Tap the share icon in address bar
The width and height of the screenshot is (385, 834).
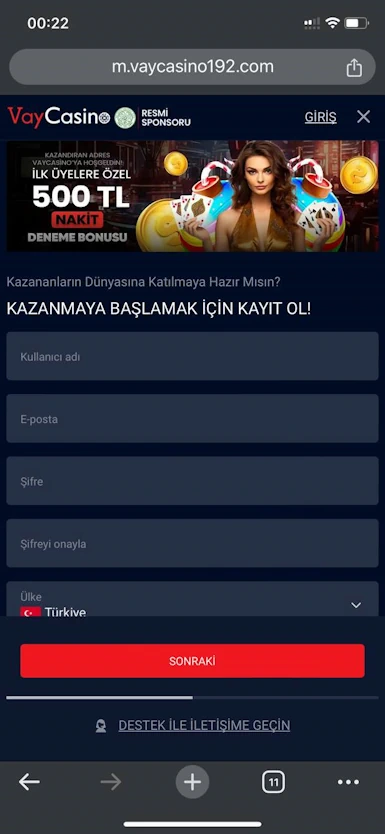[x=354, y=68]
